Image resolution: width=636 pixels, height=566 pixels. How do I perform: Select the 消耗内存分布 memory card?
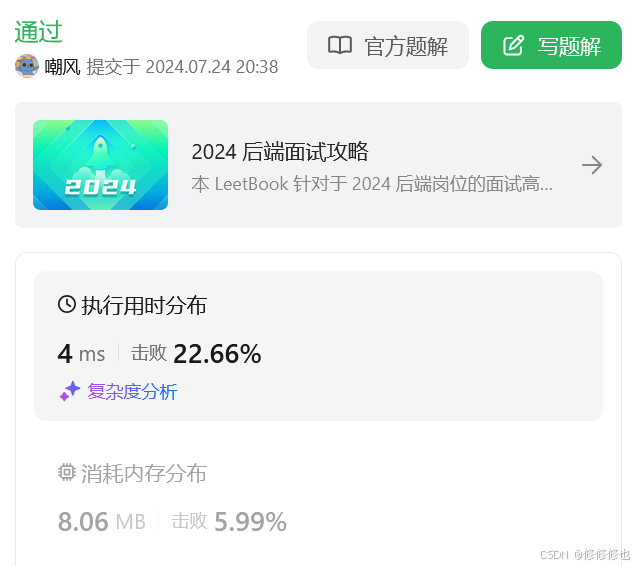pos(318,498)
